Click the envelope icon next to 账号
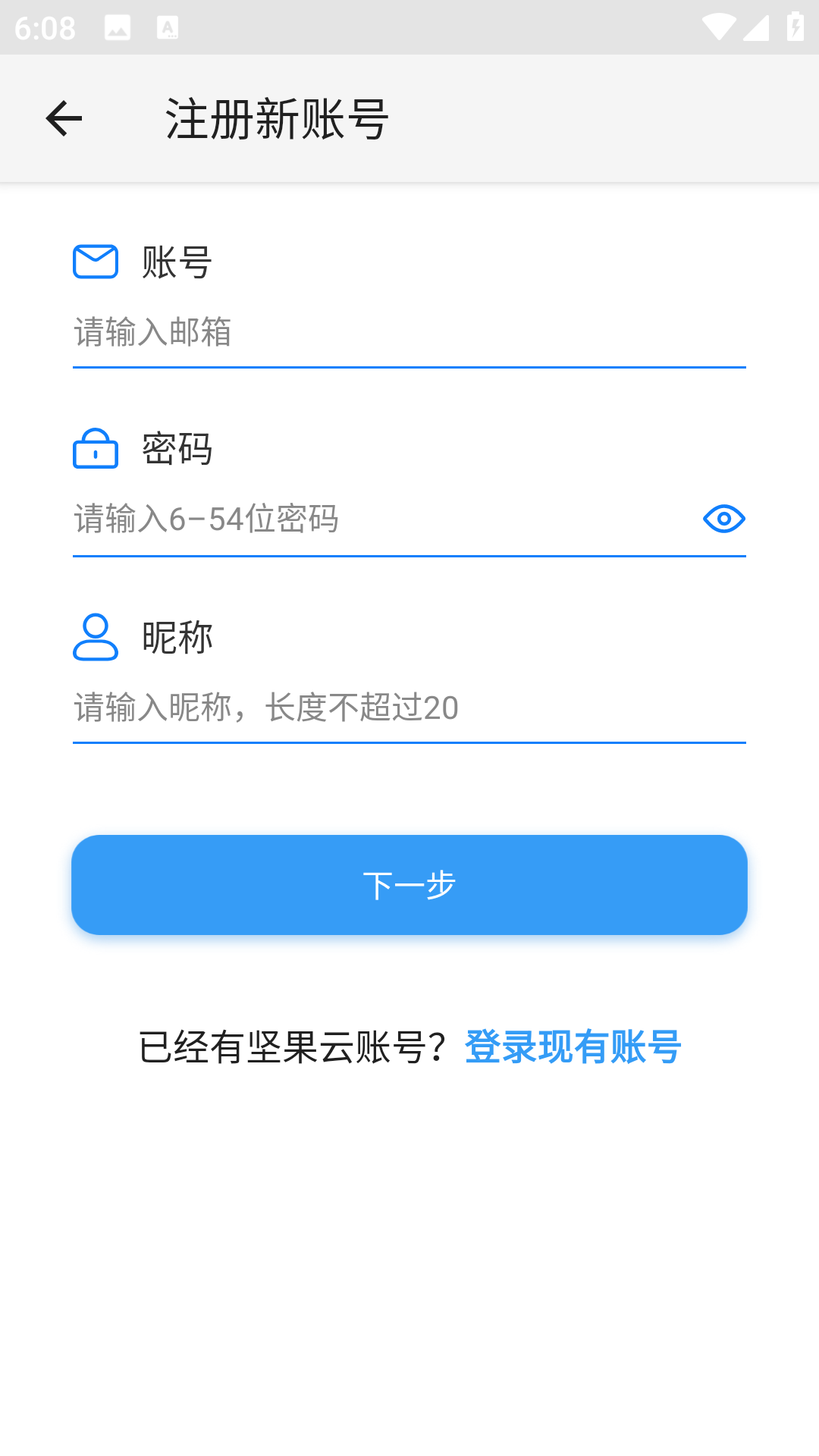This screenshot has width=819, height=1456. pyautogui.click(x=94, y=261)
